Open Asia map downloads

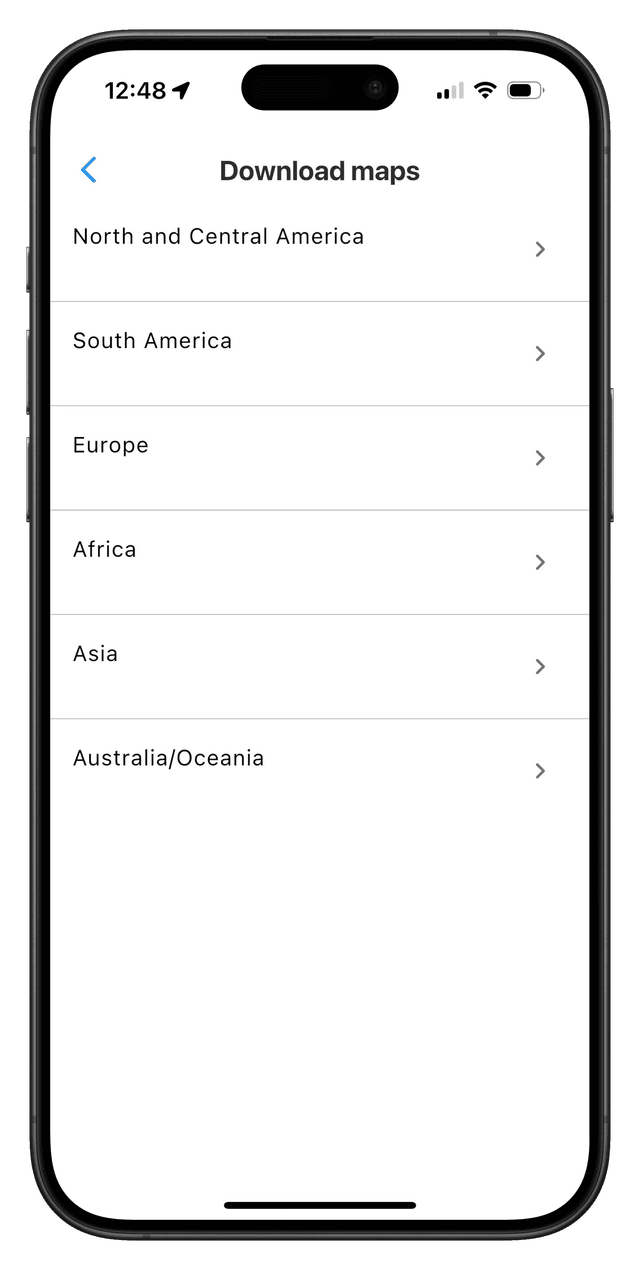(x=95, y=653)
